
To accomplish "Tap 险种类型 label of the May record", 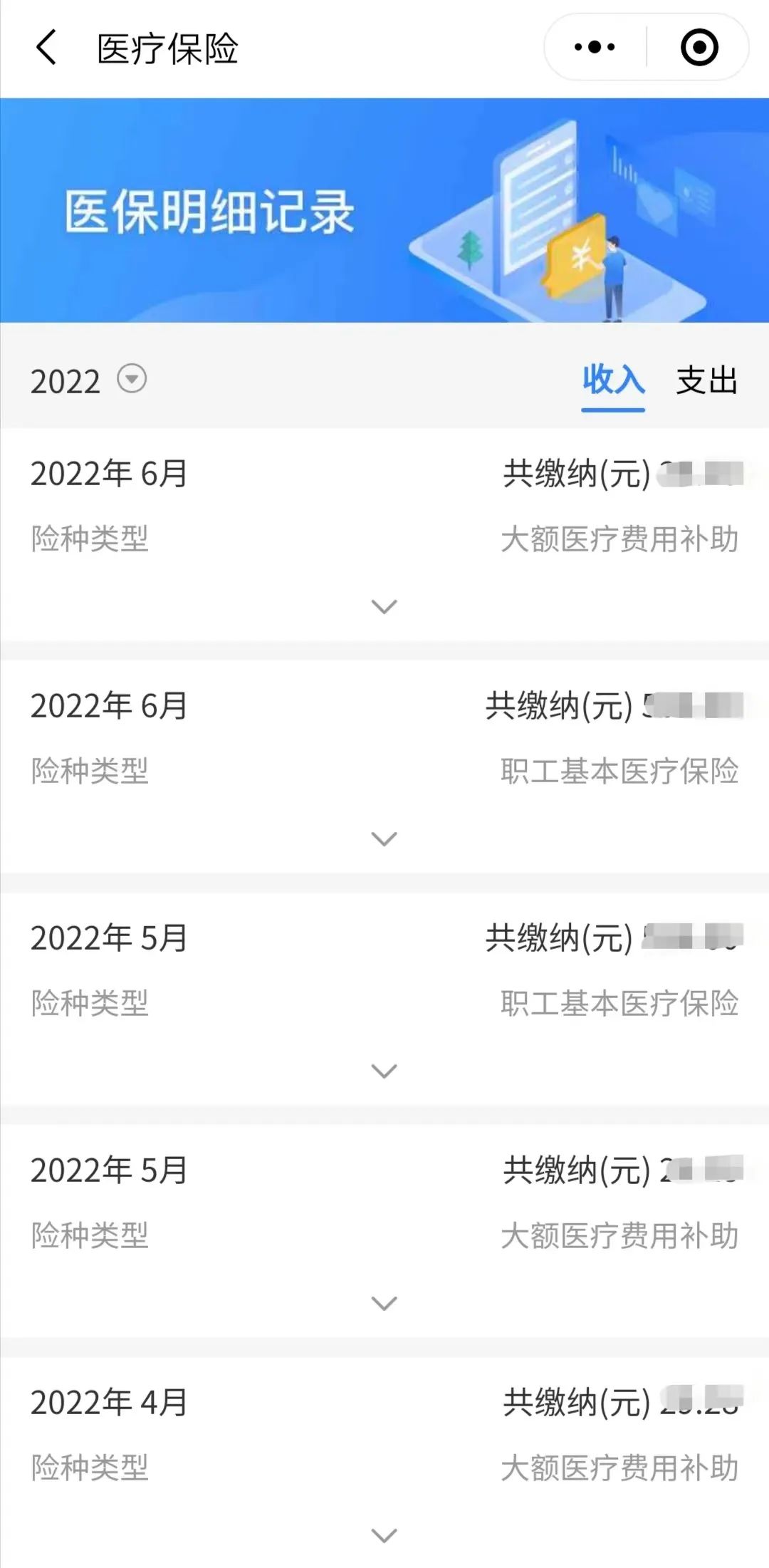I will click(88, 1004).
